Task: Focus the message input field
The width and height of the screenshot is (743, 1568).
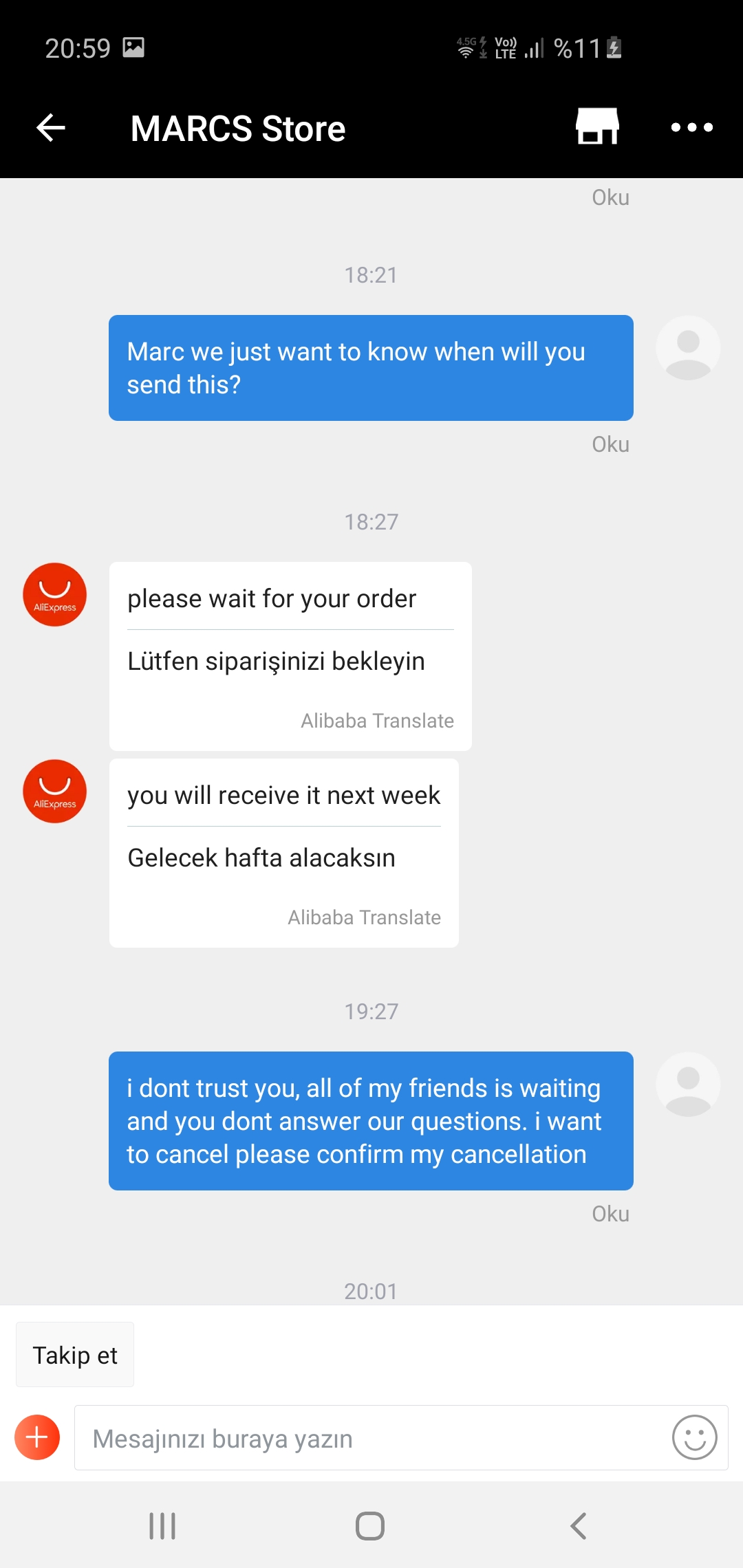Action: [401, 1438]
